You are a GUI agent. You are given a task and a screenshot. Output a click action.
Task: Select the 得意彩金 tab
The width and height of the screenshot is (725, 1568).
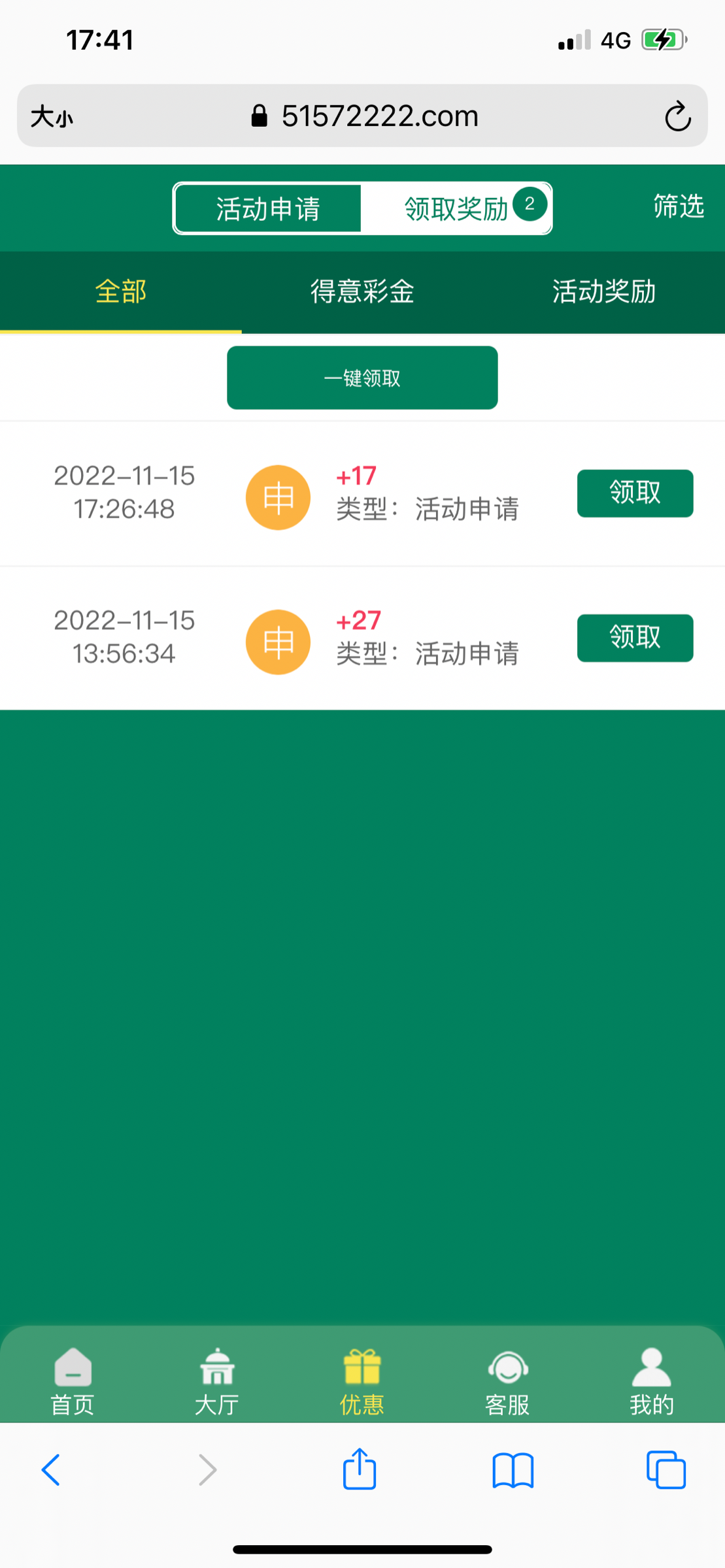(x=362, y=291)
